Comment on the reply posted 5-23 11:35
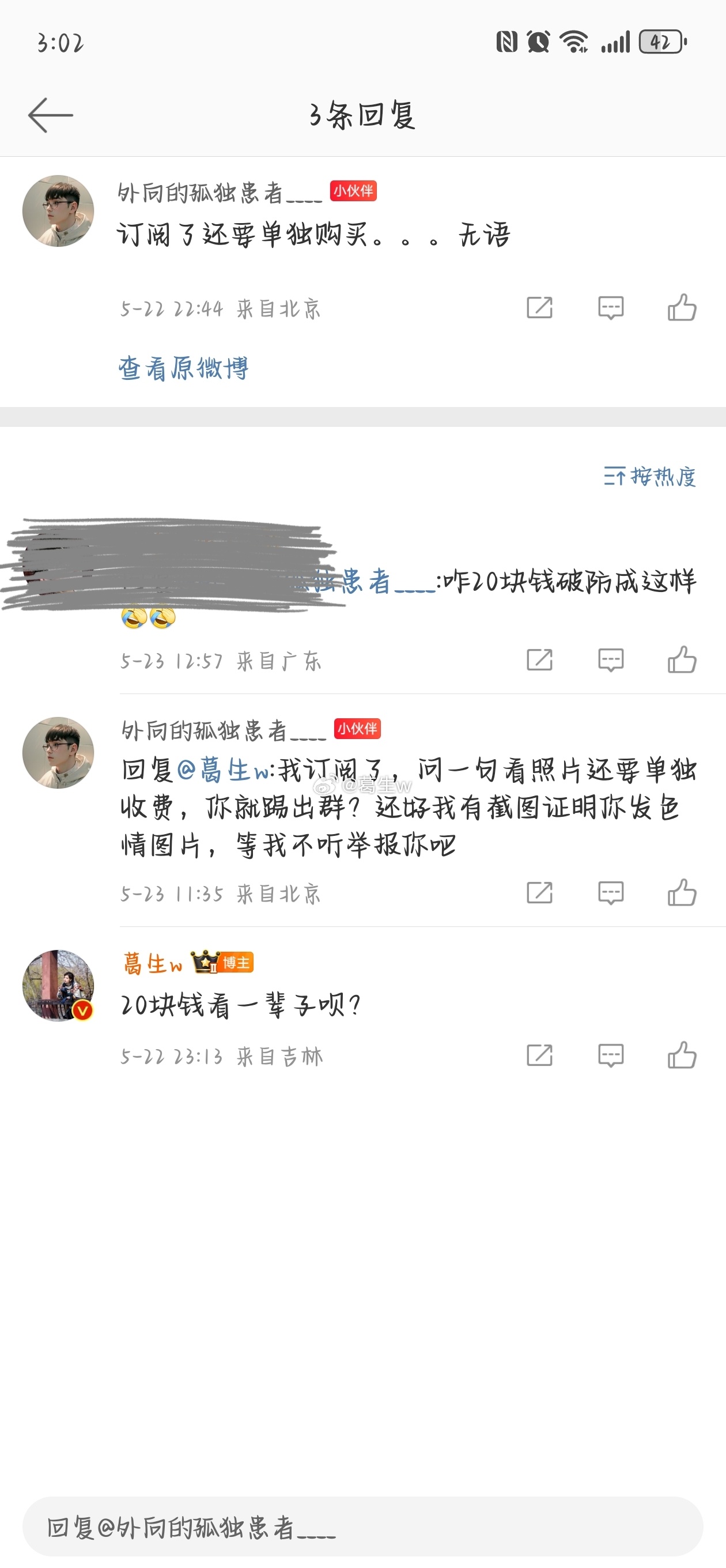 tap(610, 893)
